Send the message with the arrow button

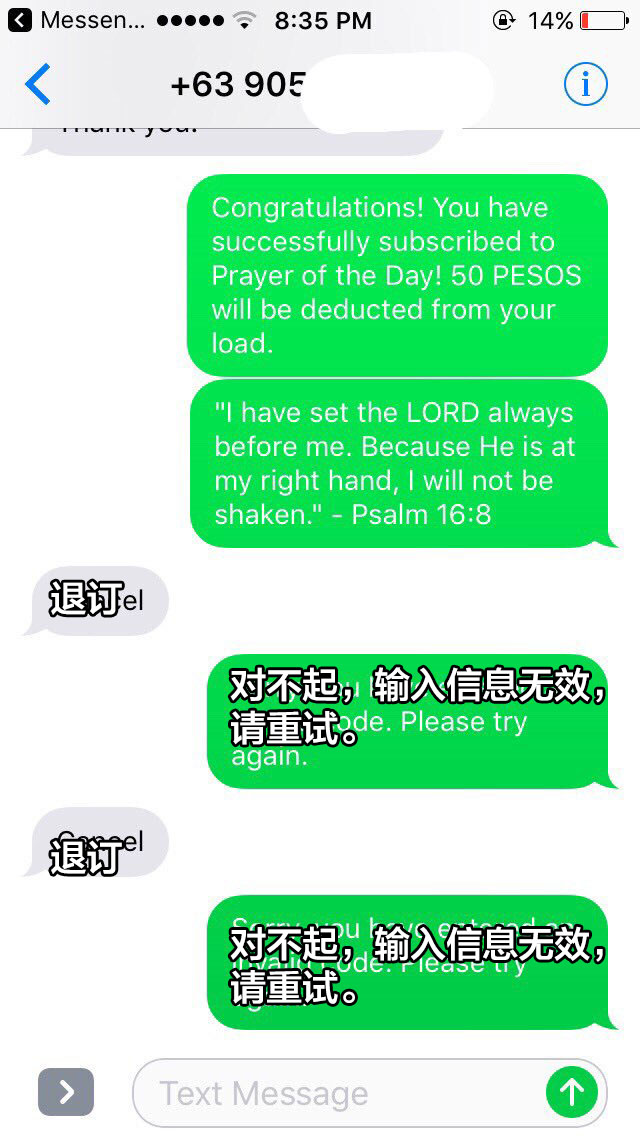(x=572, y=1092)
